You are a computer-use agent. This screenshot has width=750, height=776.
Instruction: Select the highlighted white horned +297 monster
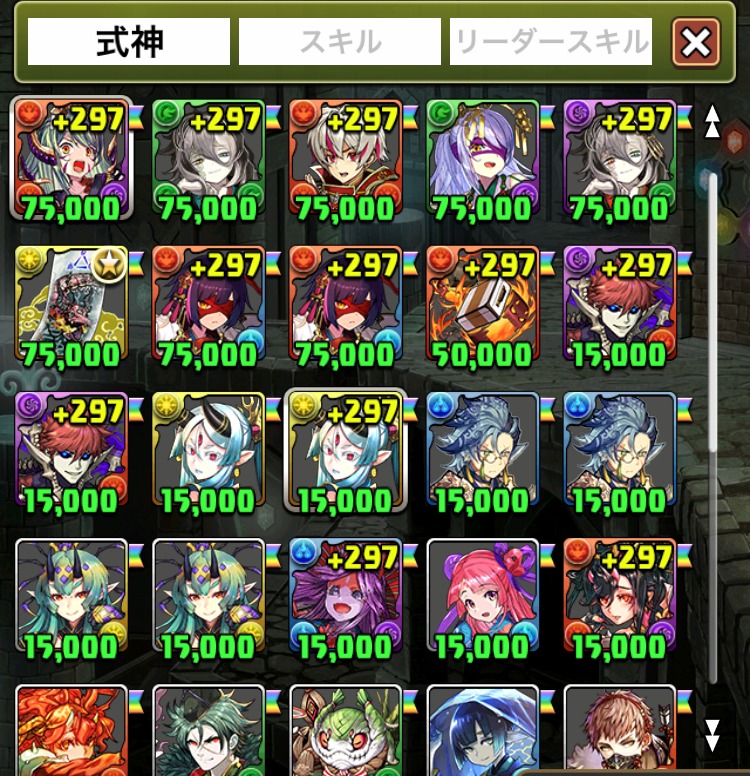[x=345, y=451]
